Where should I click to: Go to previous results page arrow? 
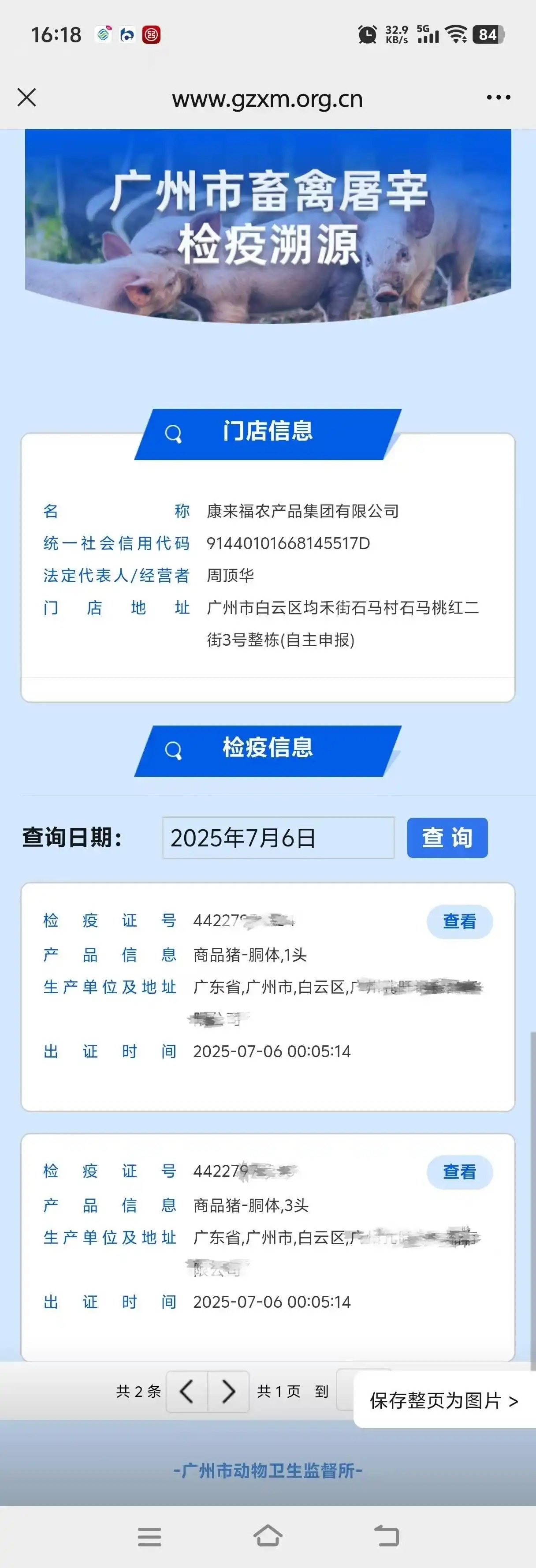click(x=187, y=1391)
